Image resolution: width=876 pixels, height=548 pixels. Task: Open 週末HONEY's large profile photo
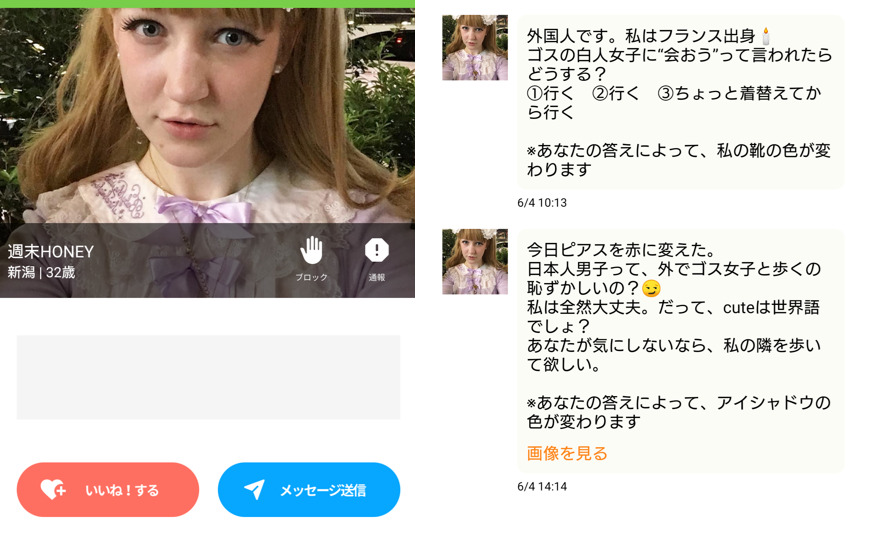[207, 110]
